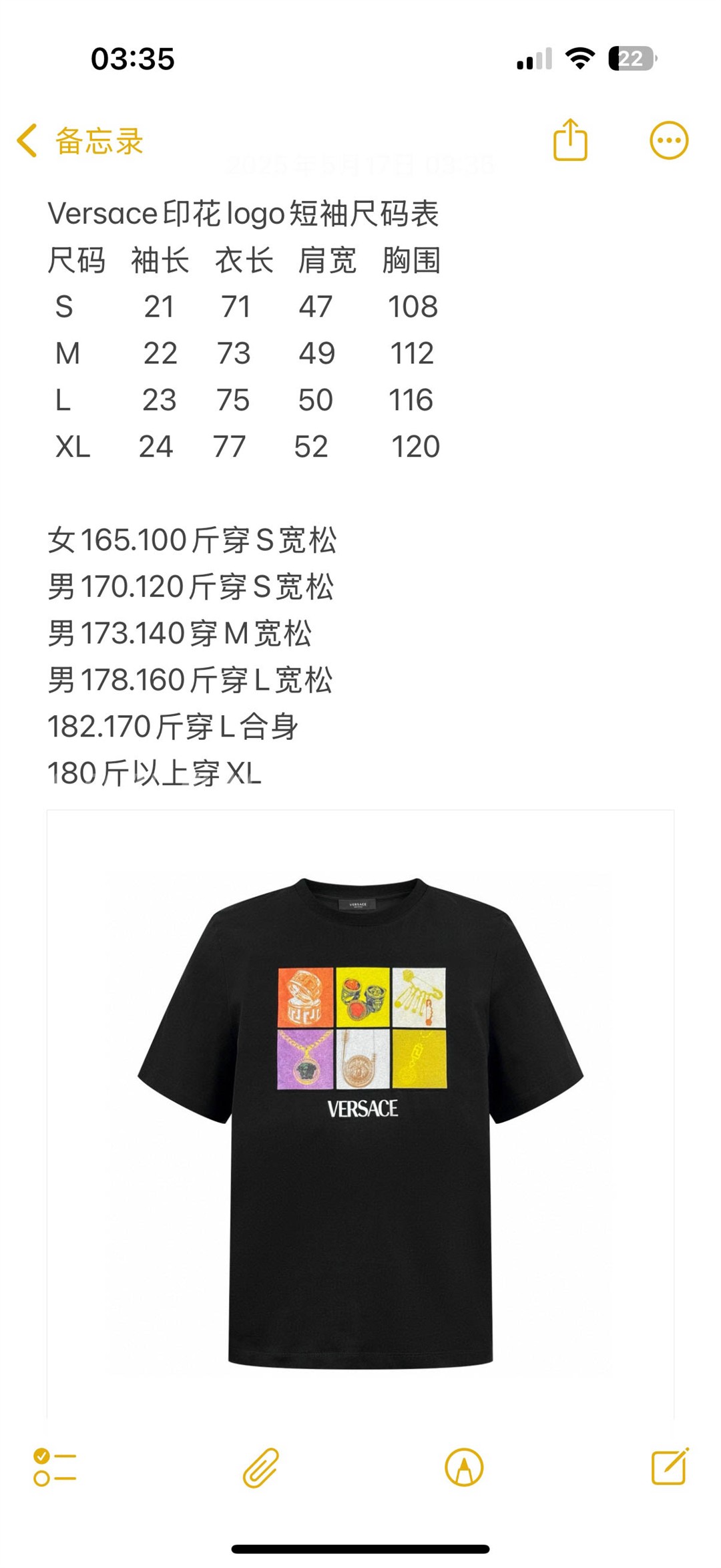This screenshot has width=721, height=1568.
Task: Go back to 备忘录 notes list
Action: click(x=80, y=141)
